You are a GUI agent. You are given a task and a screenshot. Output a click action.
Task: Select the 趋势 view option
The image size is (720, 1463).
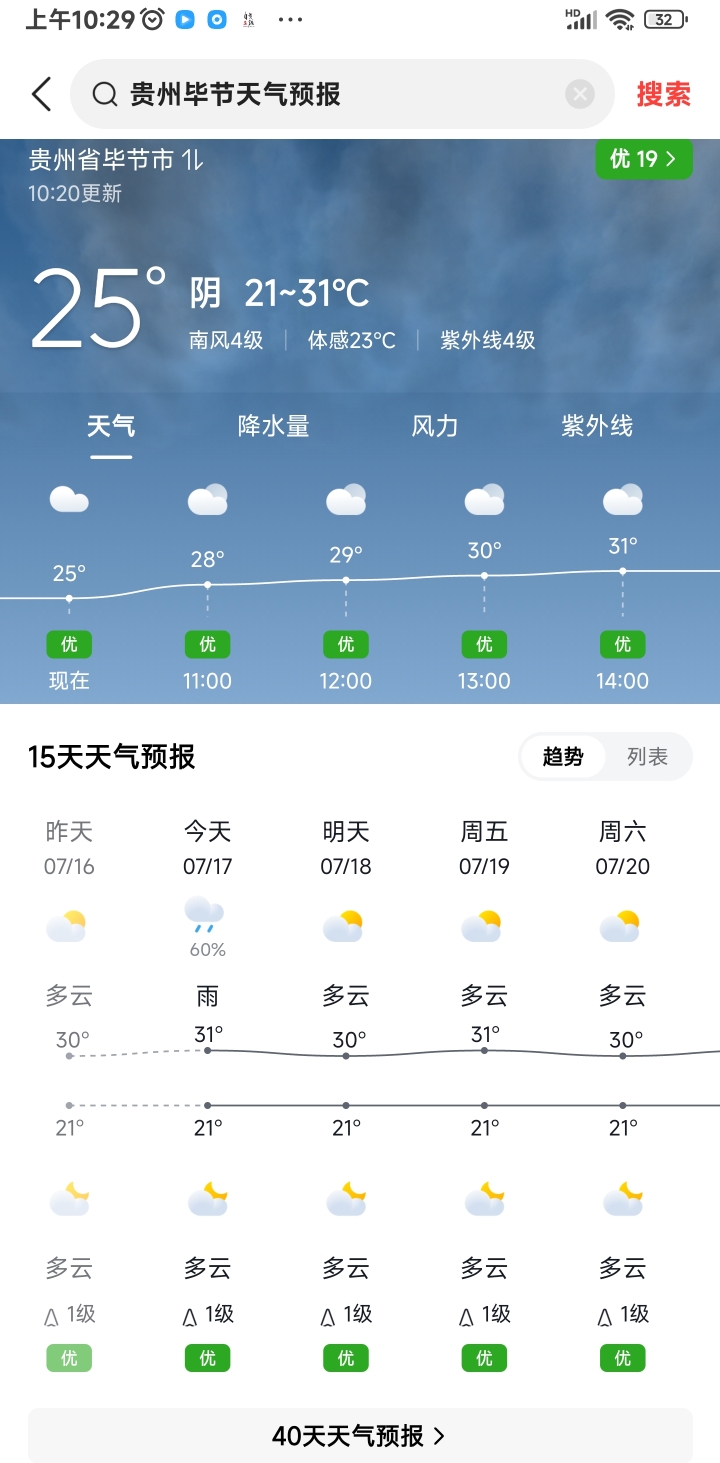click(563, 757)
